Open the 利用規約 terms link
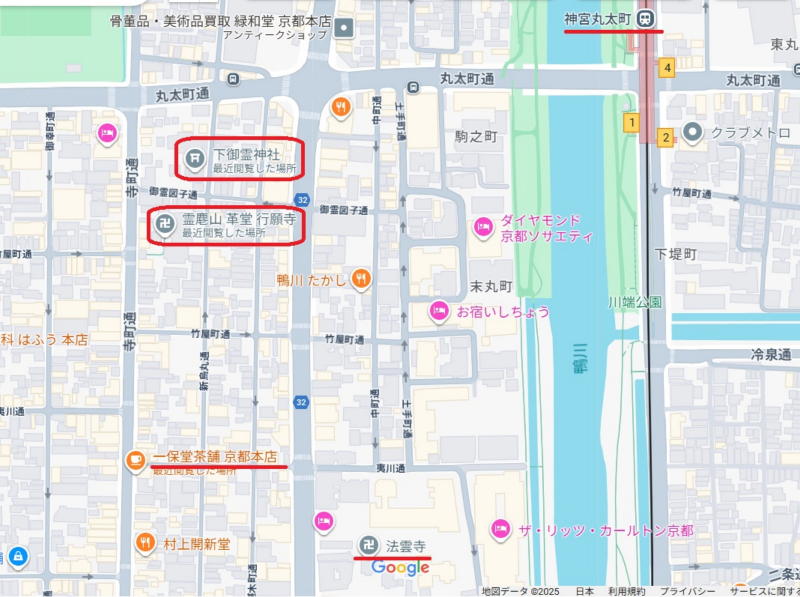 pyautogui.click(x=626, y=590)
